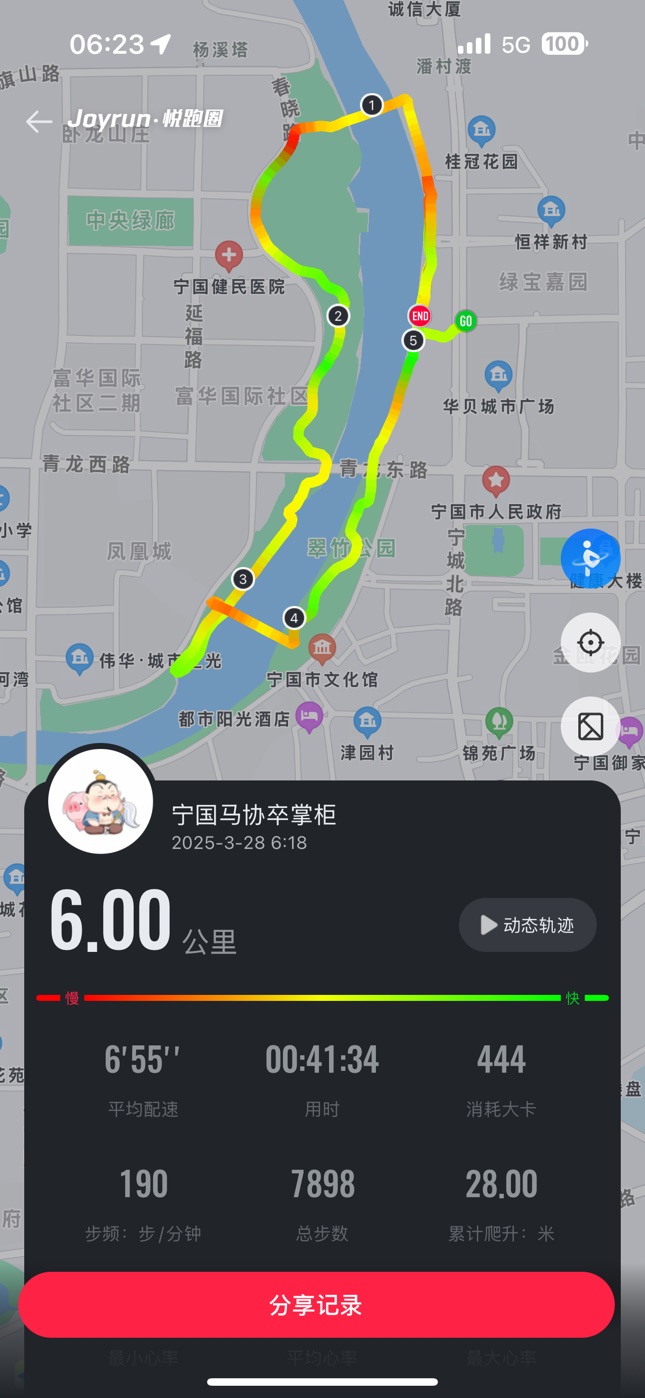The image size is (645, 1398).
Task: Play the dynamic track animation (动态轨迹)
Action: click(x=527, y=925)
